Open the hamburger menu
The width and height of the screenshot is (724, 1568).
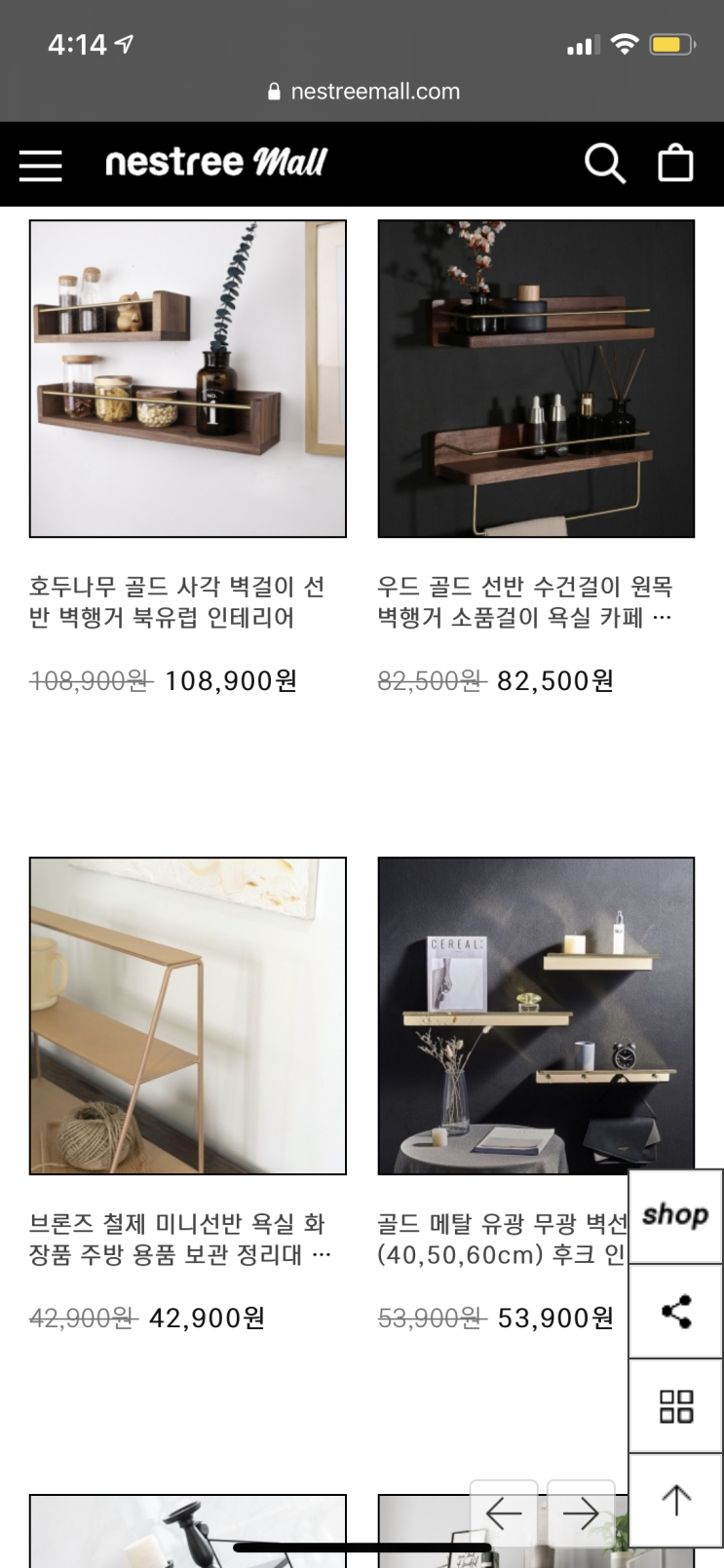click(x=41, y=165)
